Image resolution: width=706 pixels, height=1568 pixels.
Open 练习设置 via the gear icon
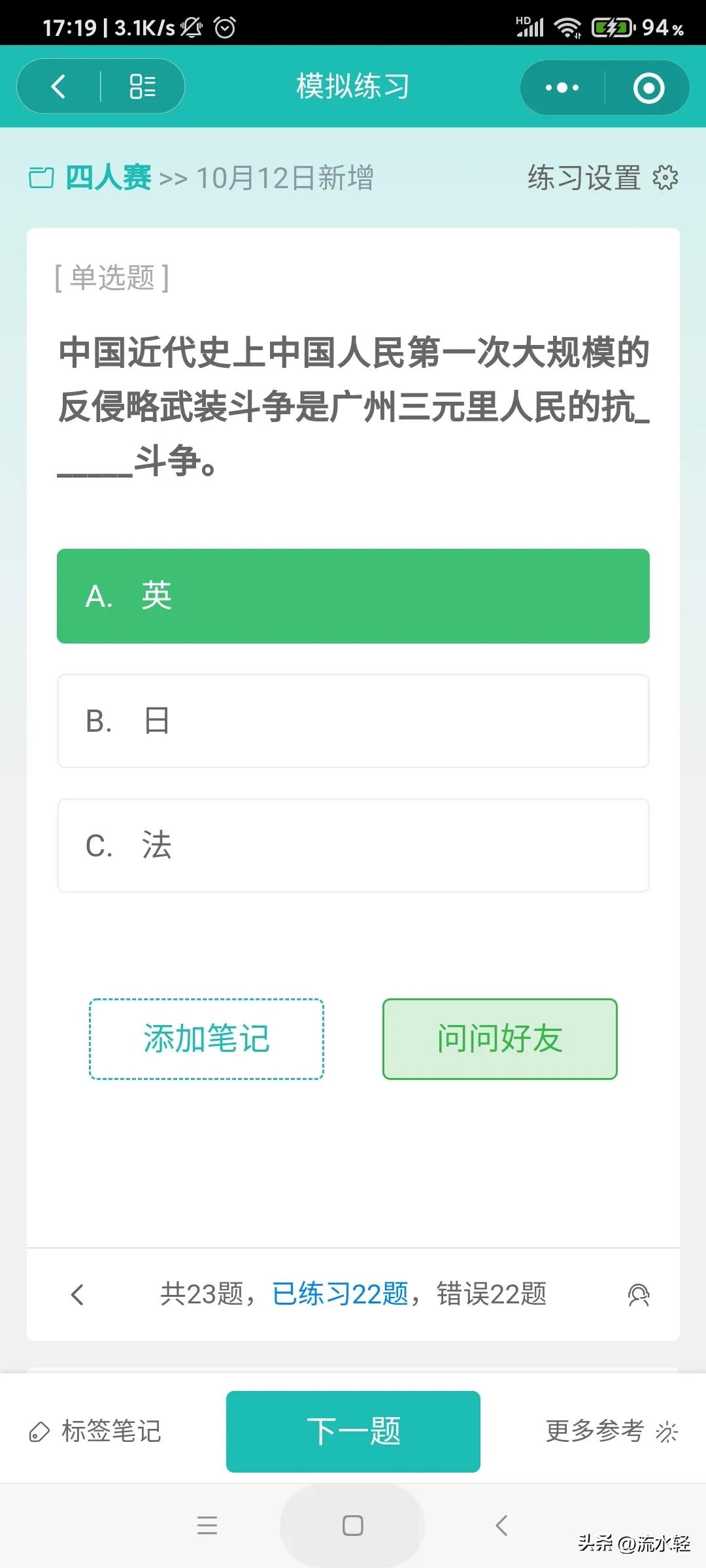[665, 178]
